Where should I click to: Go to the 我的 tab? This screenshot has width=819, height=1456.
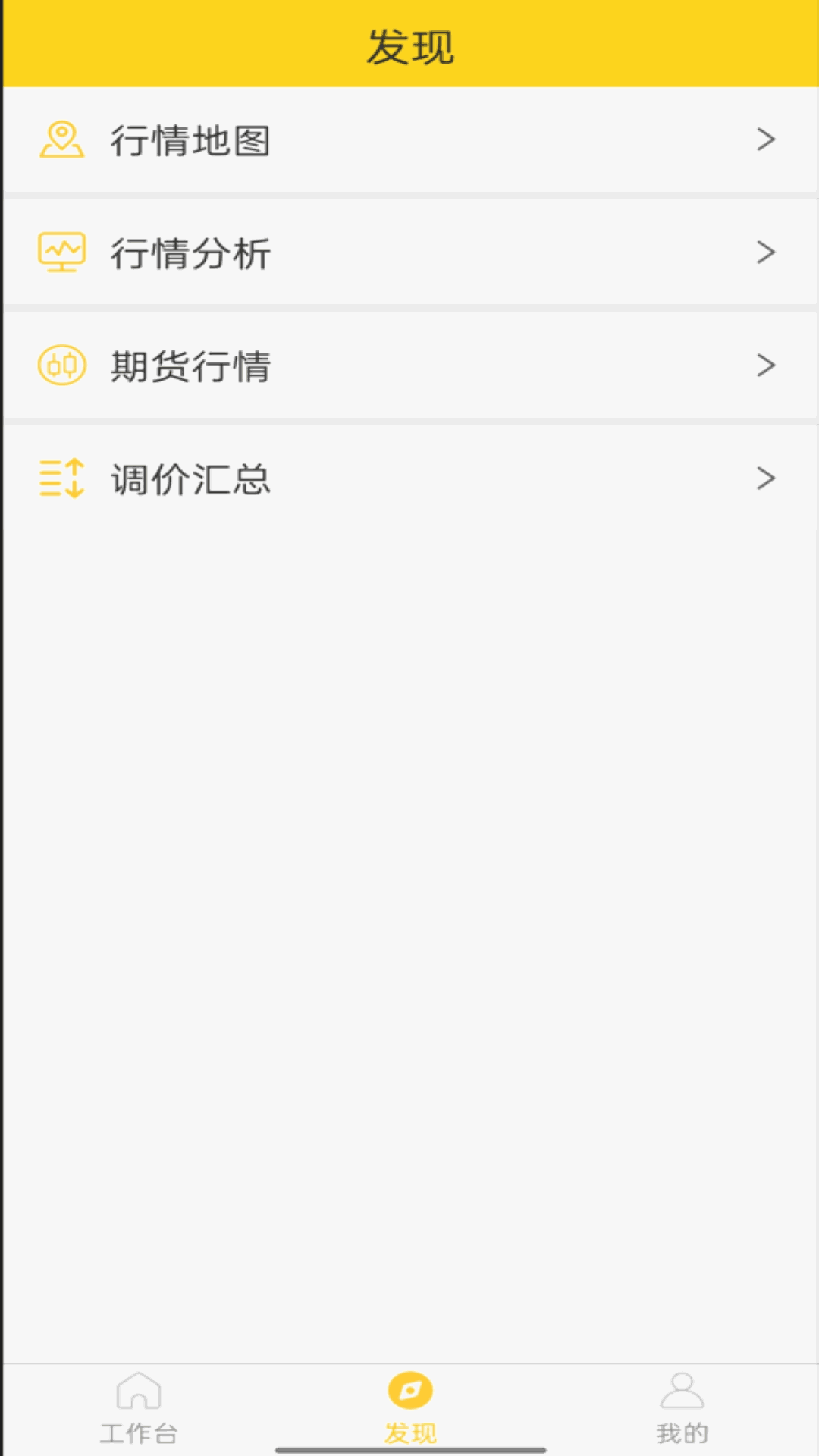pyautogui.click(x=682, y=1407)
